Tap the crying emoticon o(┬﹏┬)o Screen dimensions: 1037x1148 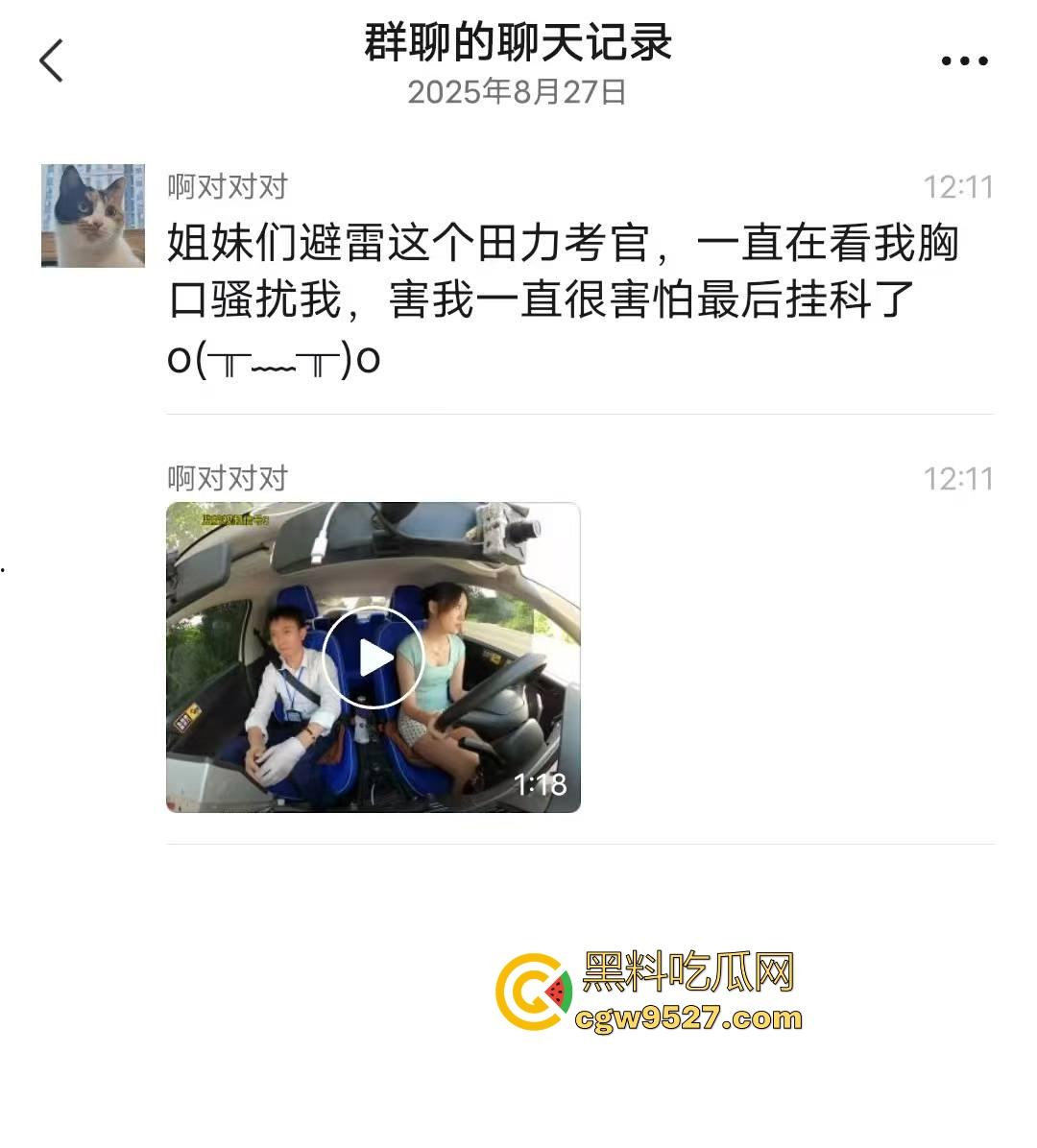[272, 359]
